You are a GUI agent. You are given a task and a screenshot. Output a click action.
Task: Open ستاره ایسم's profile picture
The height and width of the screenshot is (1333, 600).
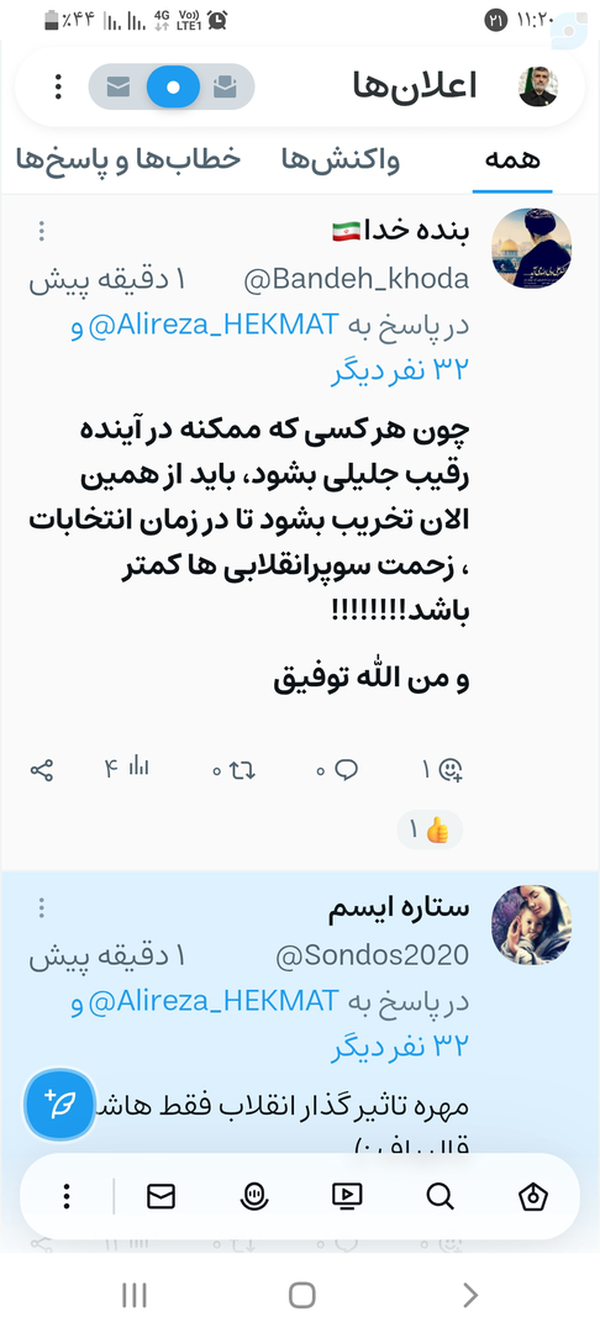(x=531, y=923)
